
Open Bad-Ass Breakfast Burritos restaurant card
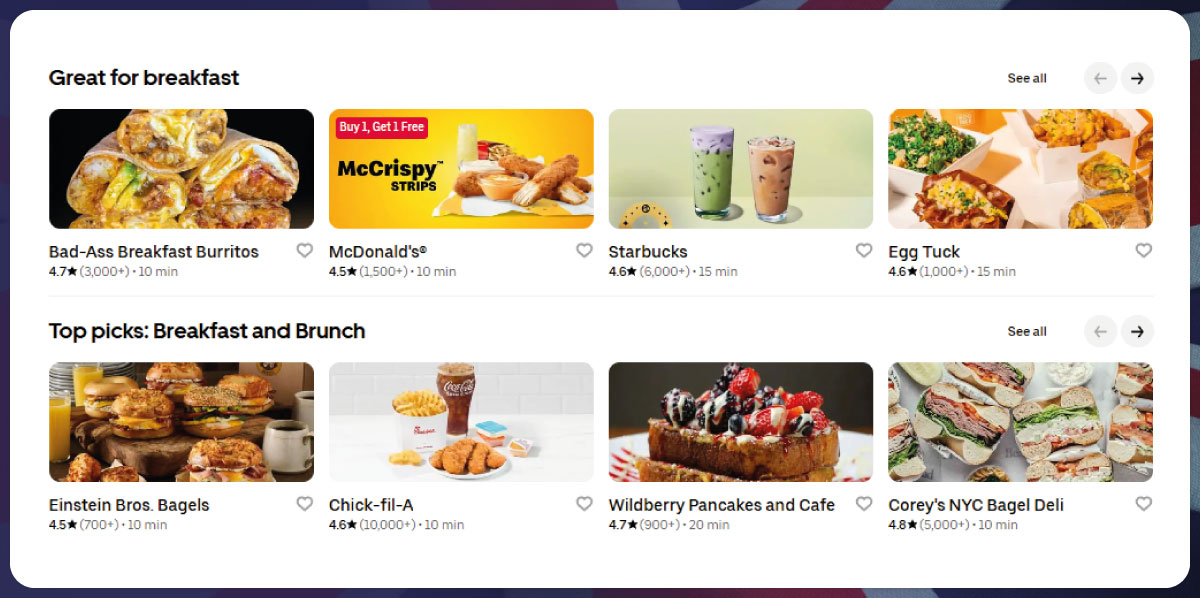tap(181, 169)
